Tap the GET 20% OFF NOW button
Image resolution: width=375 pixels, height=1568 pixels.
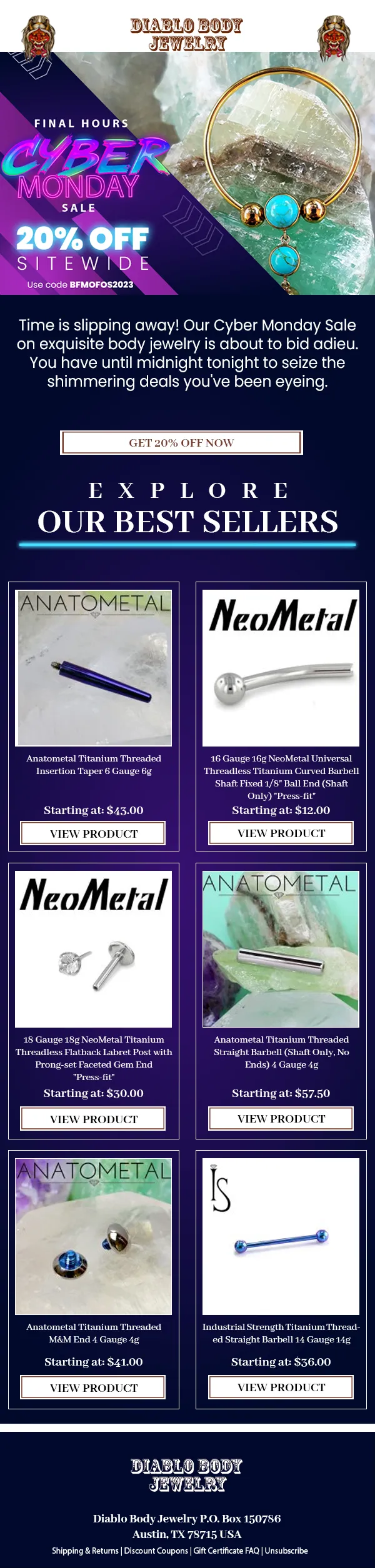181,442
